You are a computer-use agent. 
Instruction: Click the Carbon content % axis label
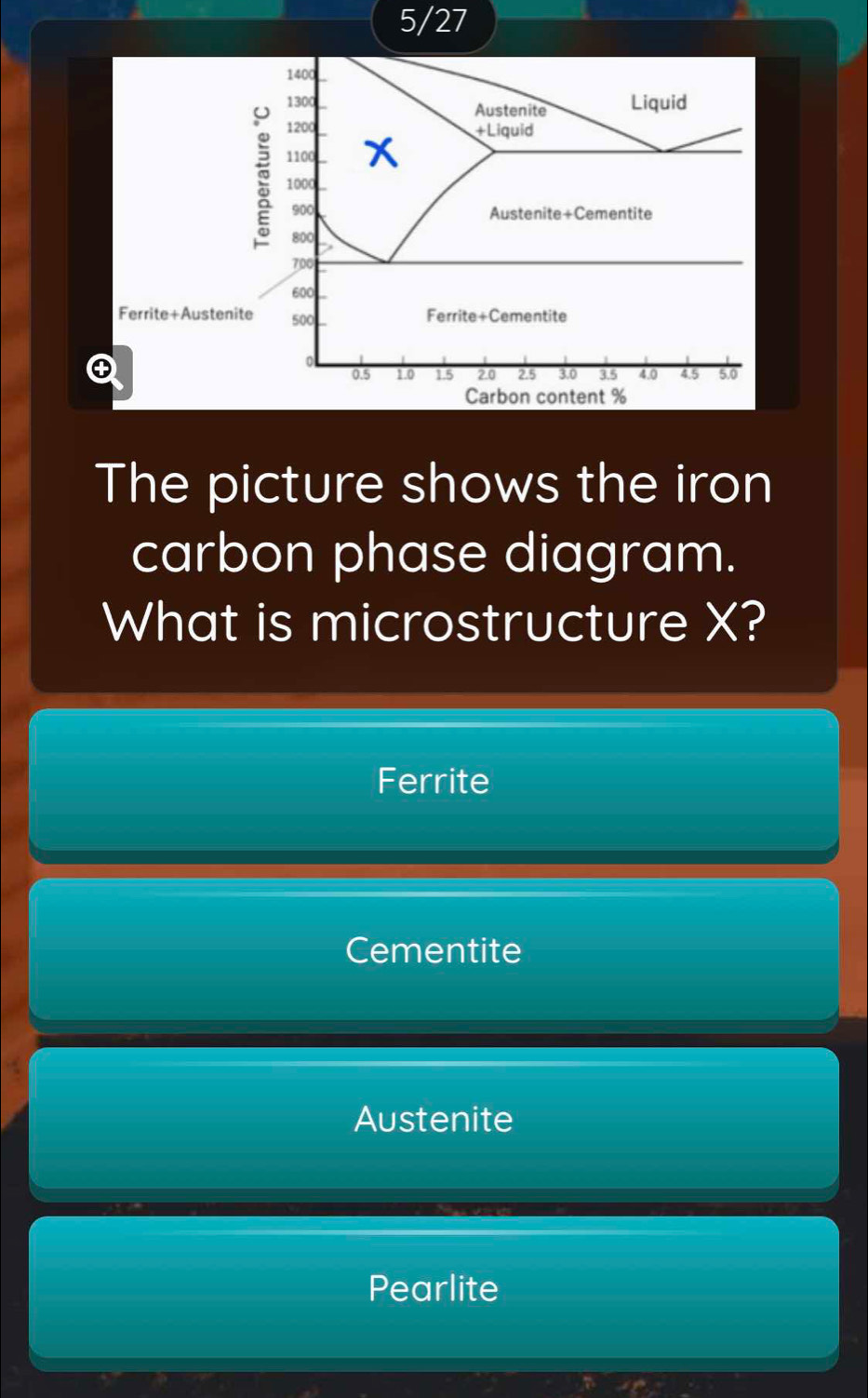point(547,397)
